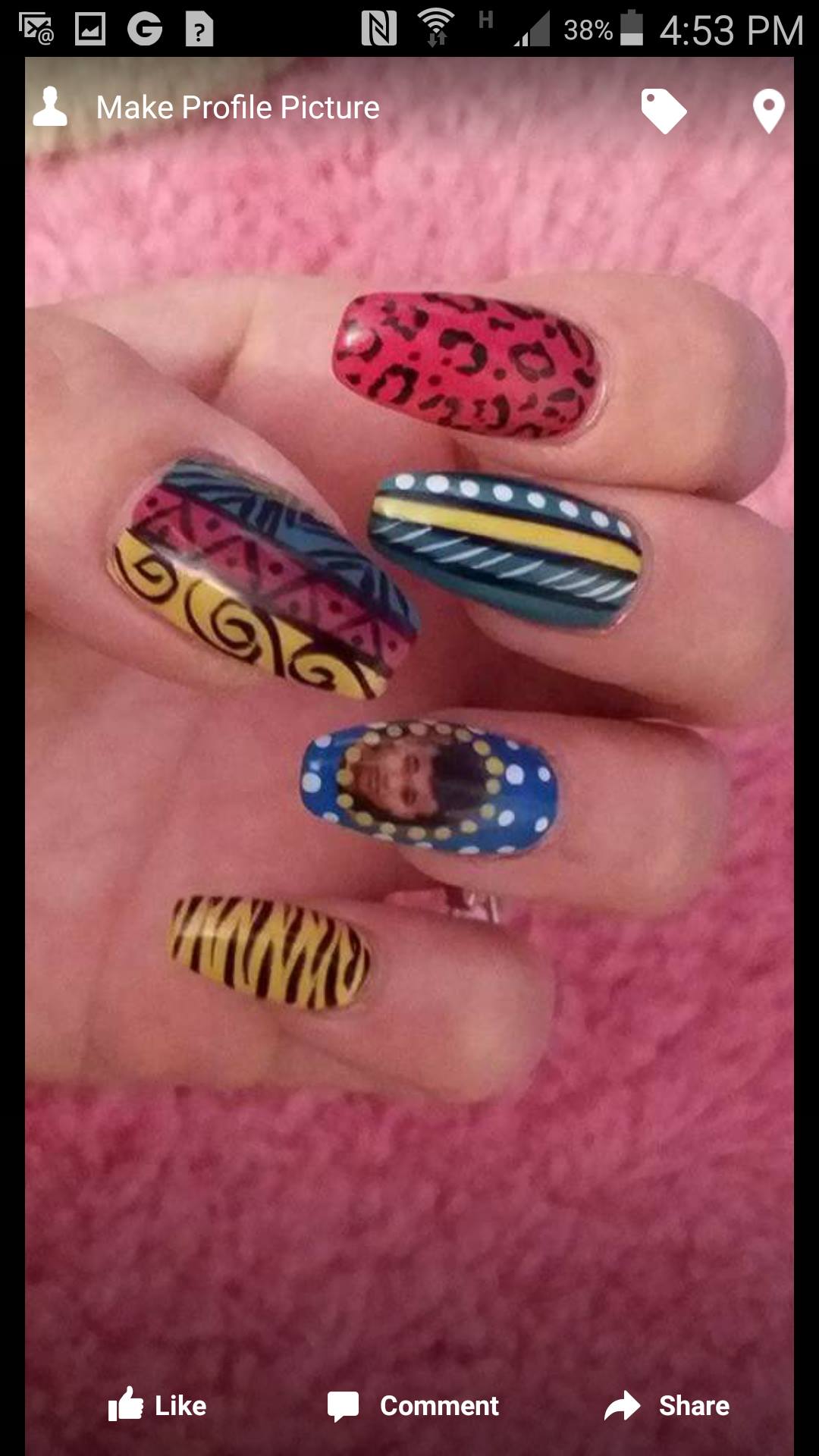Comment on this photo
819x1456 pixels.
point(413,1405)
